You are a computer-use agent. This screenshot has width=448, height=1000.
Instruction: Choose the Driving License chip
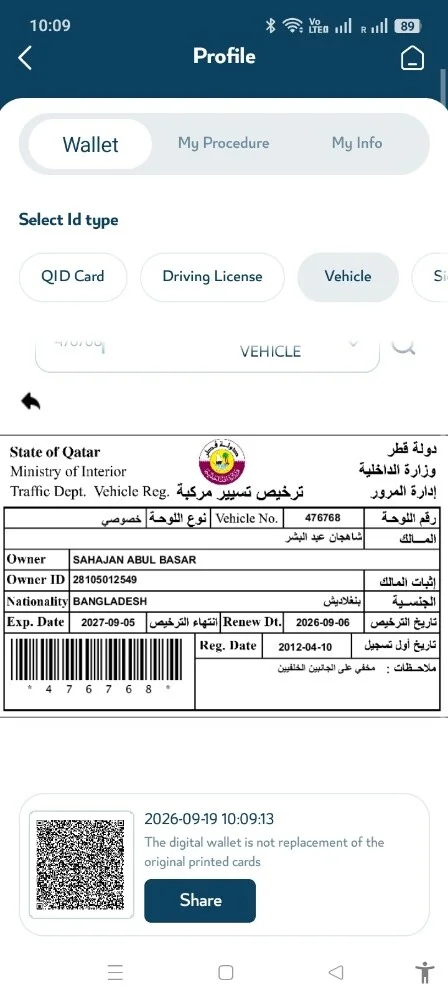[x=213, y=277]
